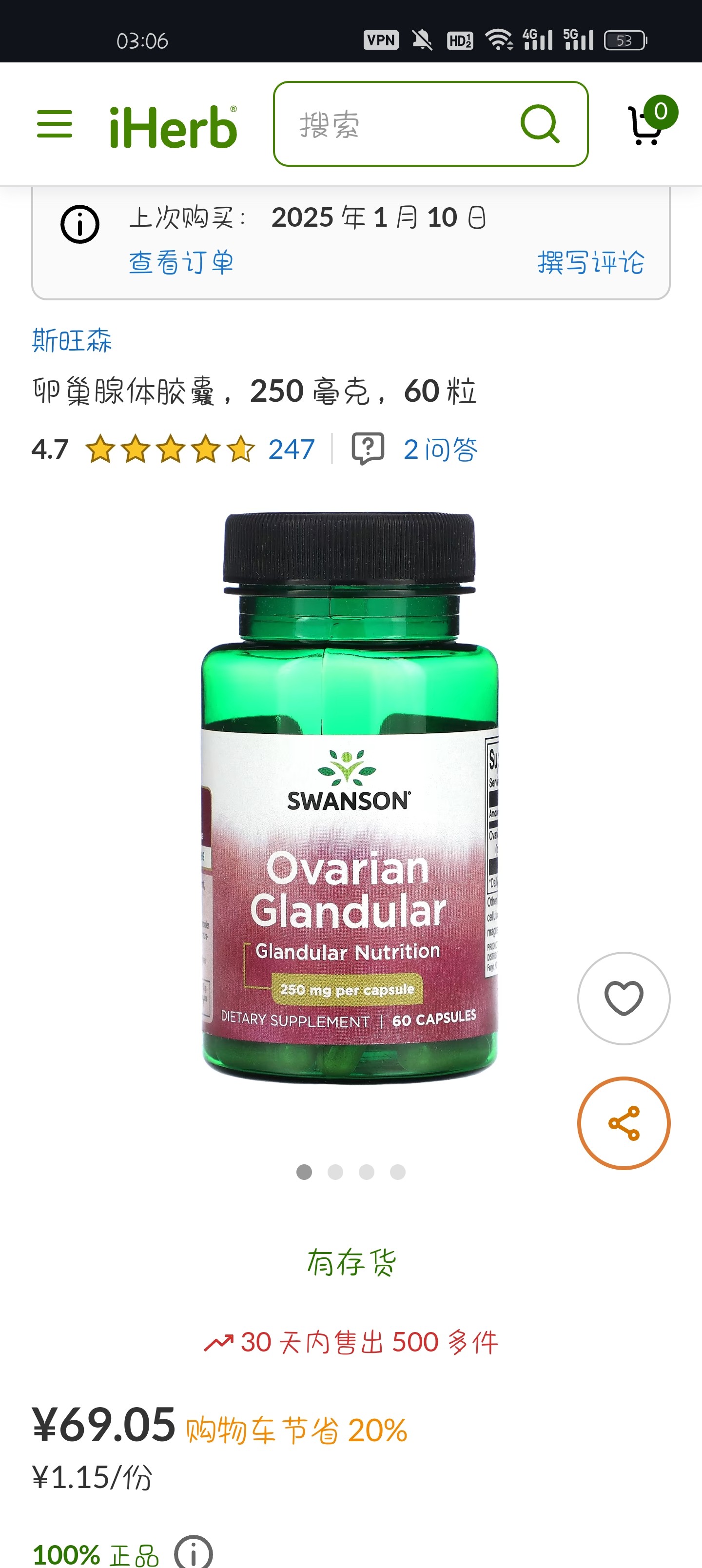Open 查看订单 link

181,263
